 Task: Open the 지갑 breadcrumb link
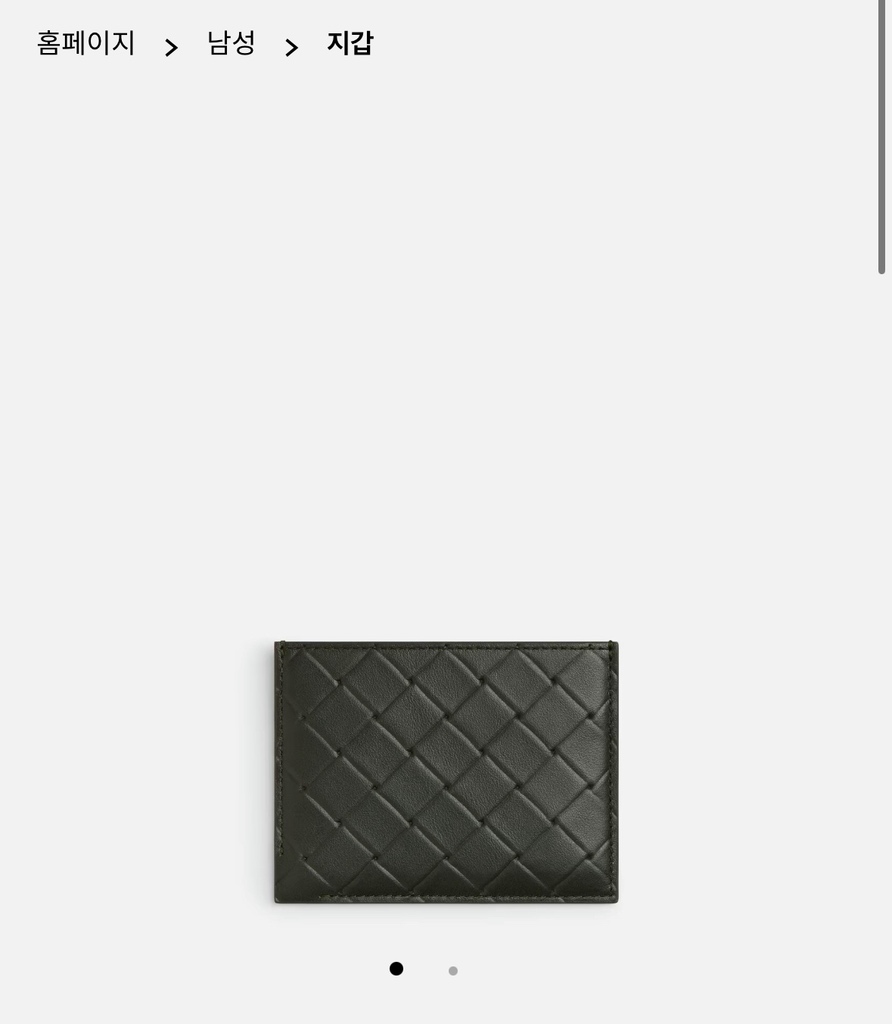[349, 43]
